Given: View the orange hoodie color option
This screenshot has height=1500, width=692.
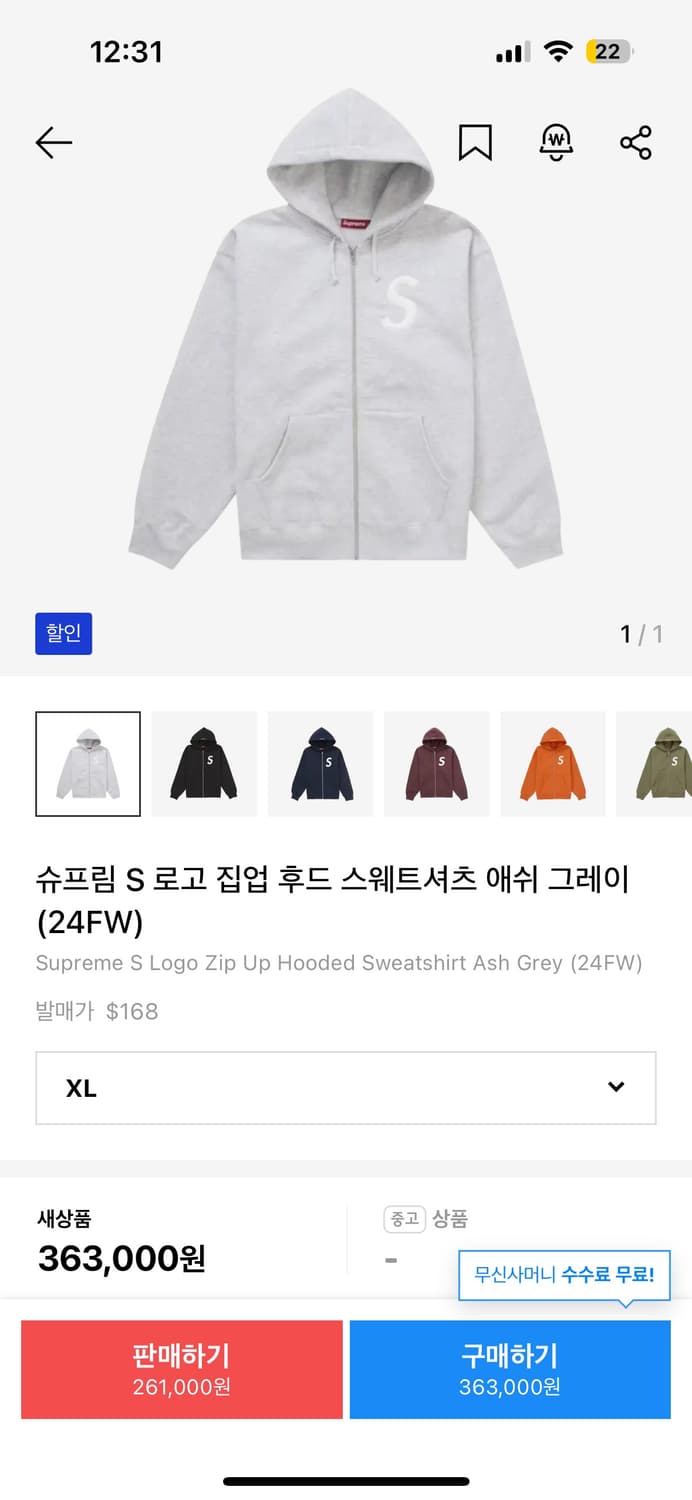Looking at the screenshot, I should pos(552,764).
